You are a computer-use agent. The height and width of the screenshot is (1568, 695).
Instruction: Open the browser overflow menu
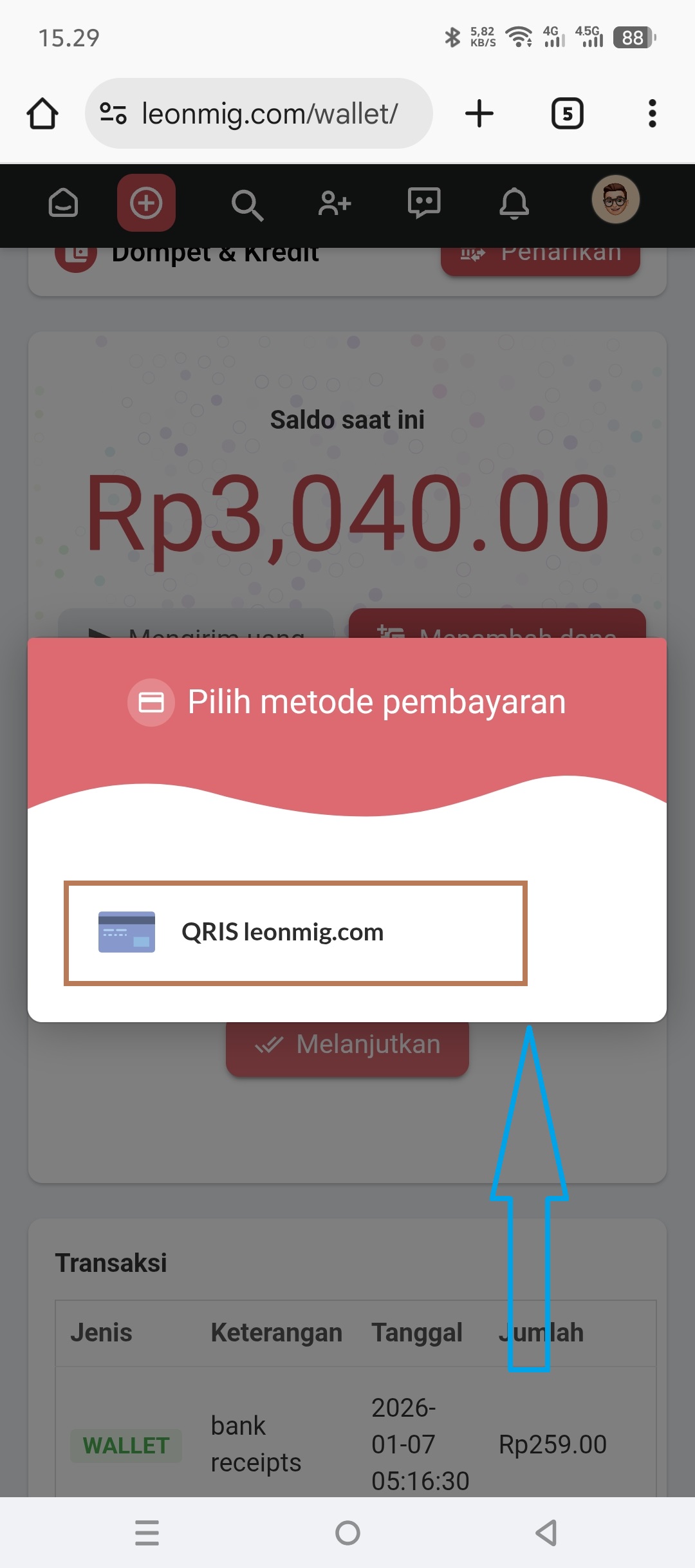point(652,114)
